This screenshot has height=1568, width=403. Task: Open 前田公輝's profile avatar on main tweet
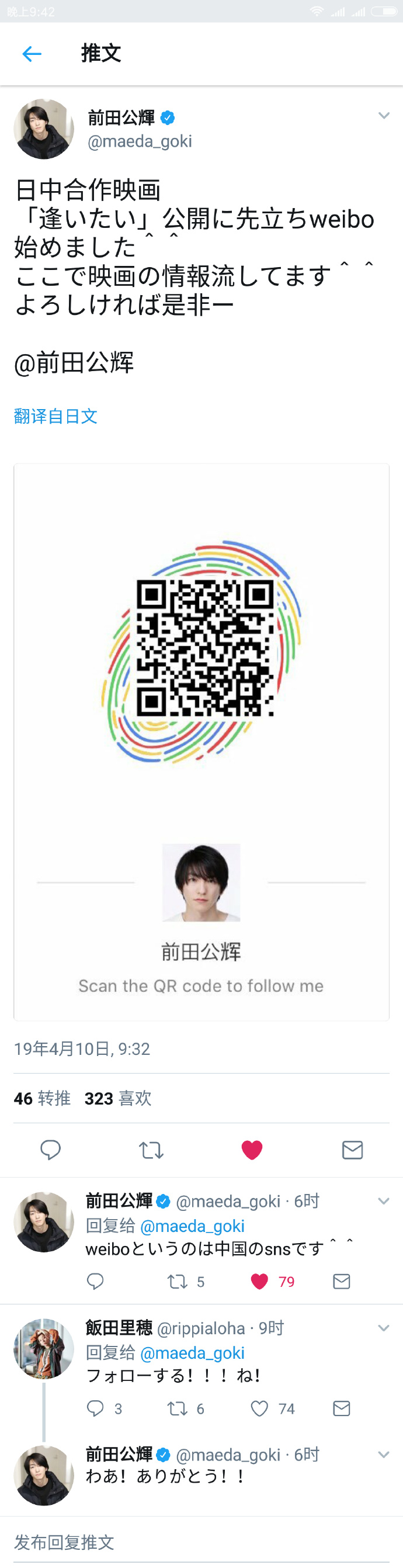click(x=44, y=129)
